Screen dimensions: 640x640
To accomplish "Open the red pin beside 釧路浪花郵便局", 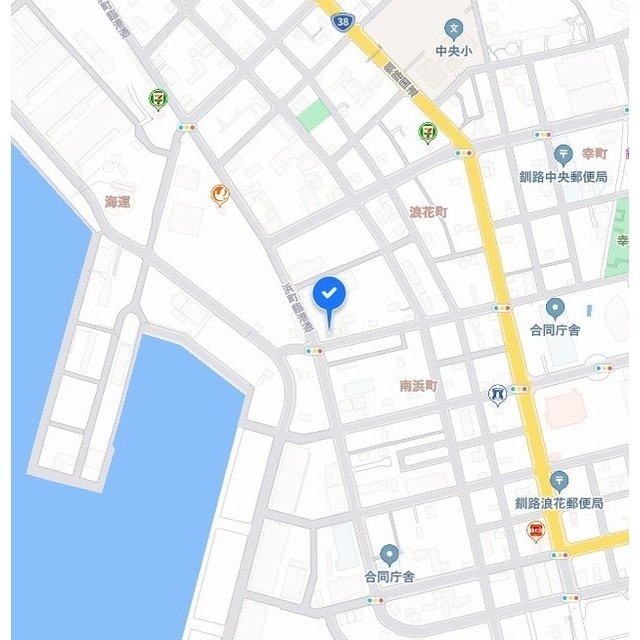I will pos(535,532).
